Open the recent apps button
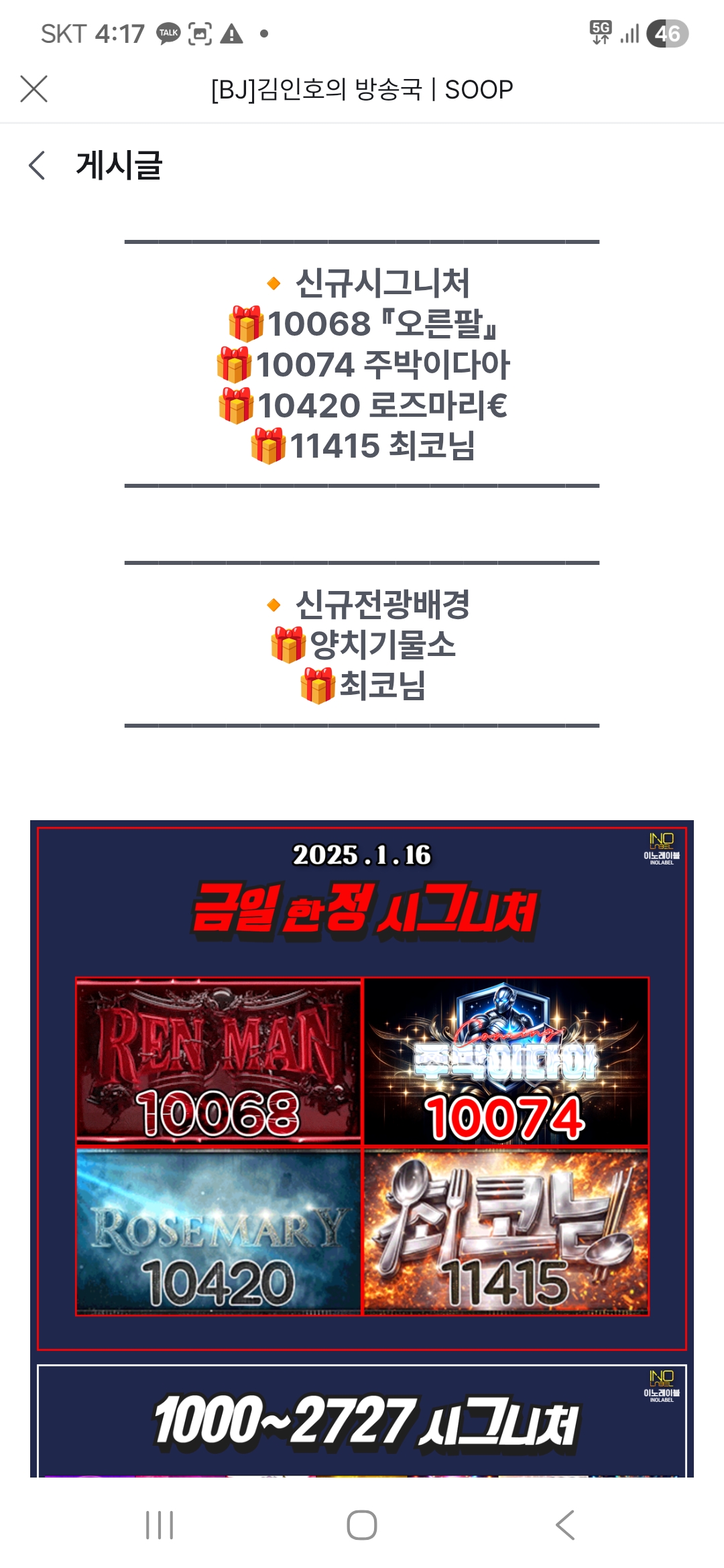 [x=160, y=1525]
